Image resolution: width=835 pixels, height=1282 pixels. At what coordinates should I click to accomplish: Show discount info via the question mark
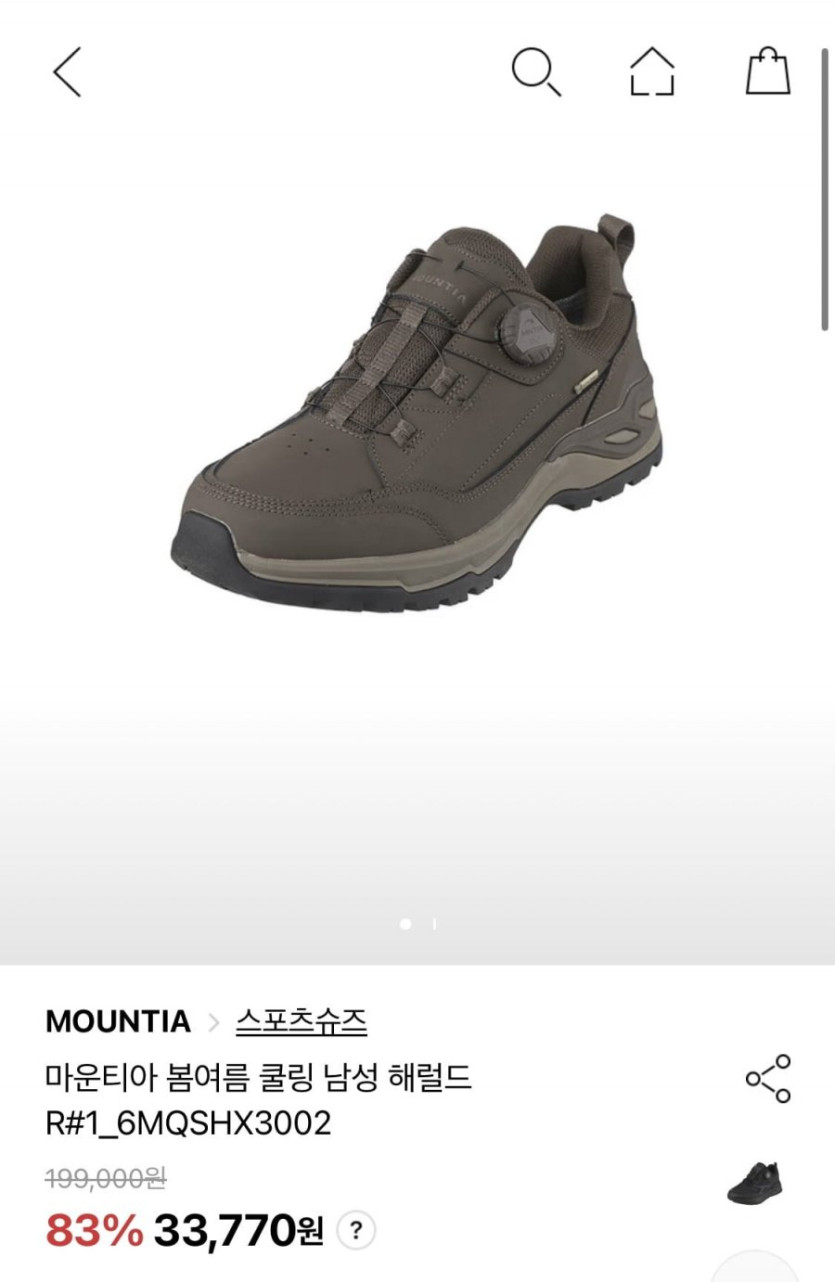click(356, 1231)
